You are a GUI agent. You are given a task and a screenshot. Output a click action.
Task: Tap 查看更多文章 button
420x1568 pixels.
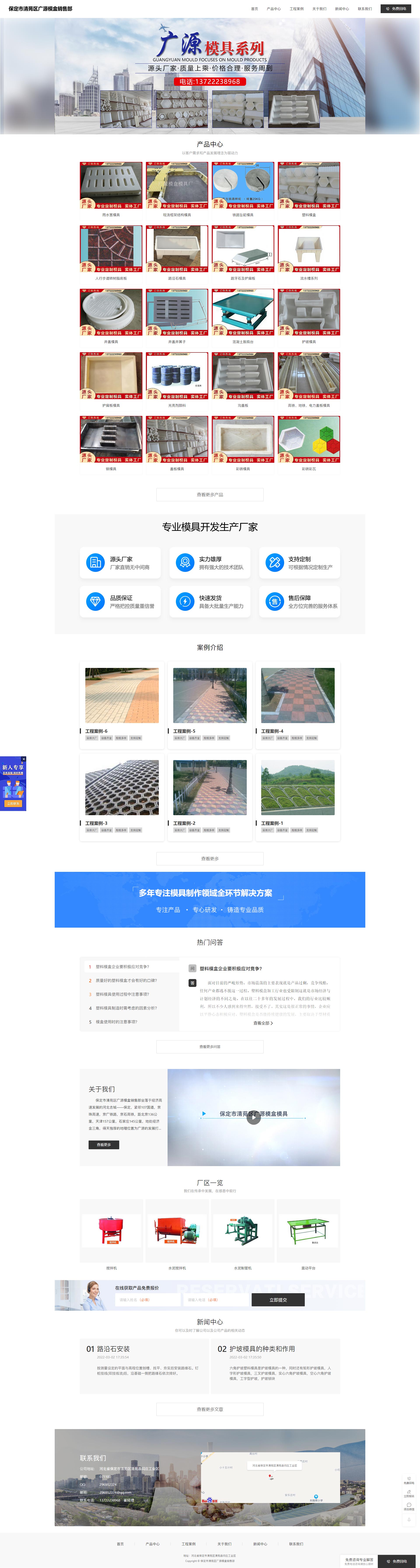point(210,1409)
